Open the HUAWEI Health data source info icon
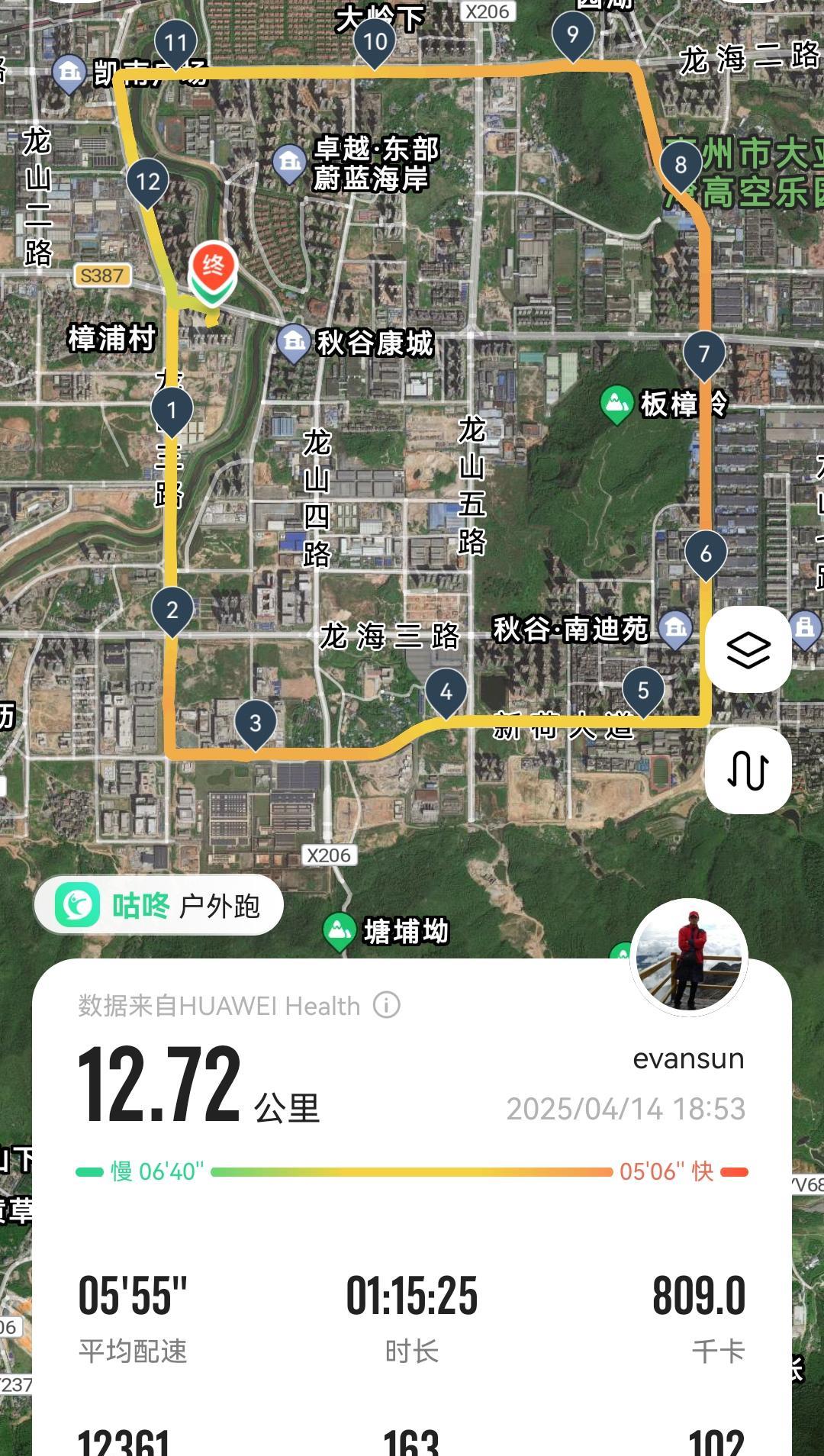 387,1005
